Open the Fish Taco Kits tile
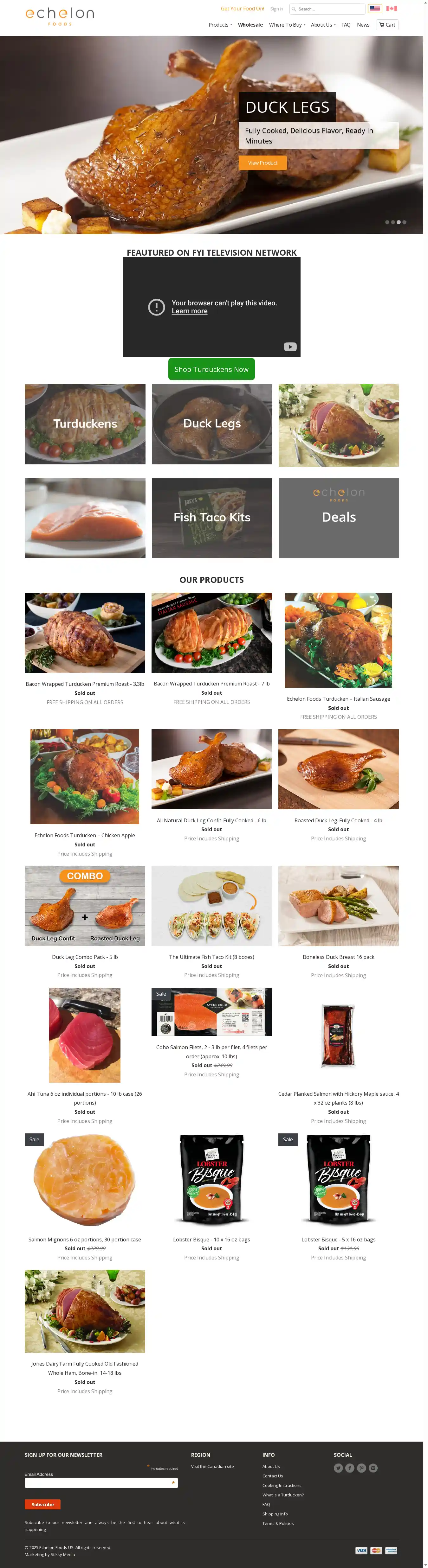428x1568 pixels. point(212,517)
